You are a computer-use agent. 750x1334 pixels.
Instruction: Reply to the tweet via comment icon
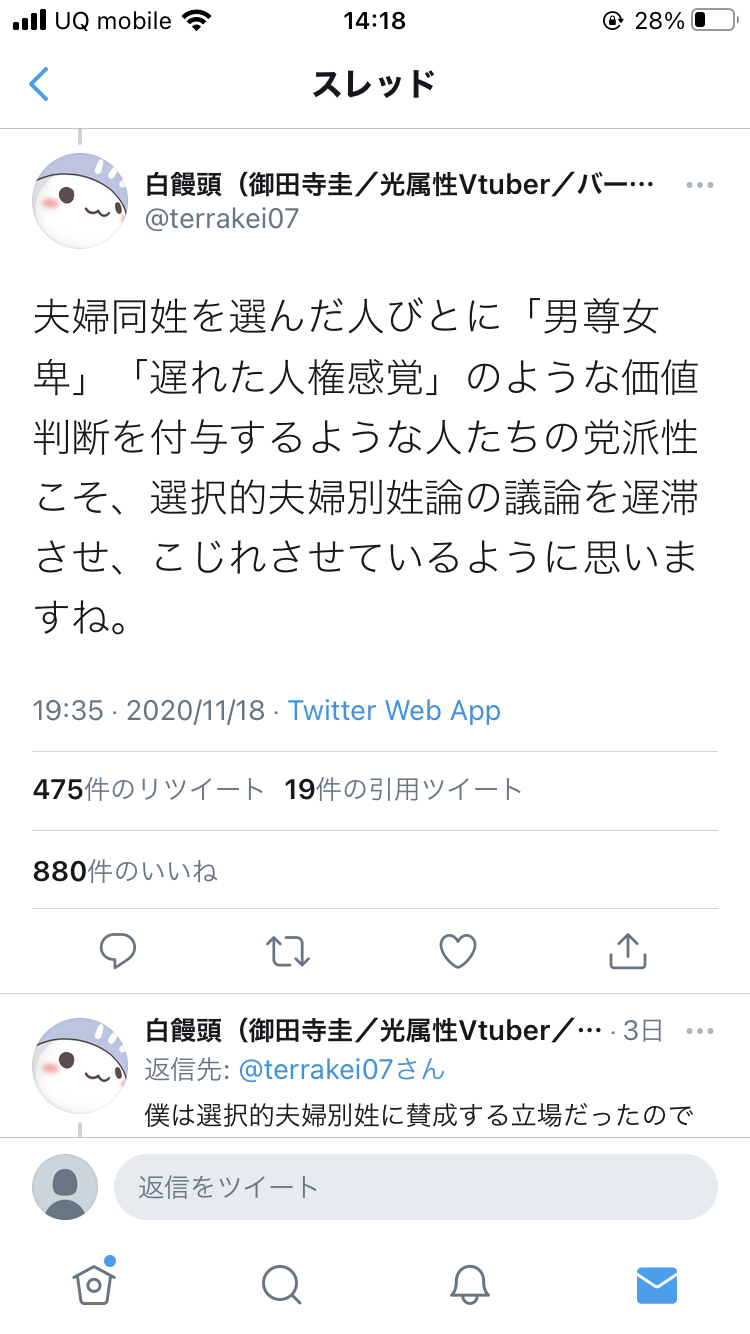click(118, 951)
